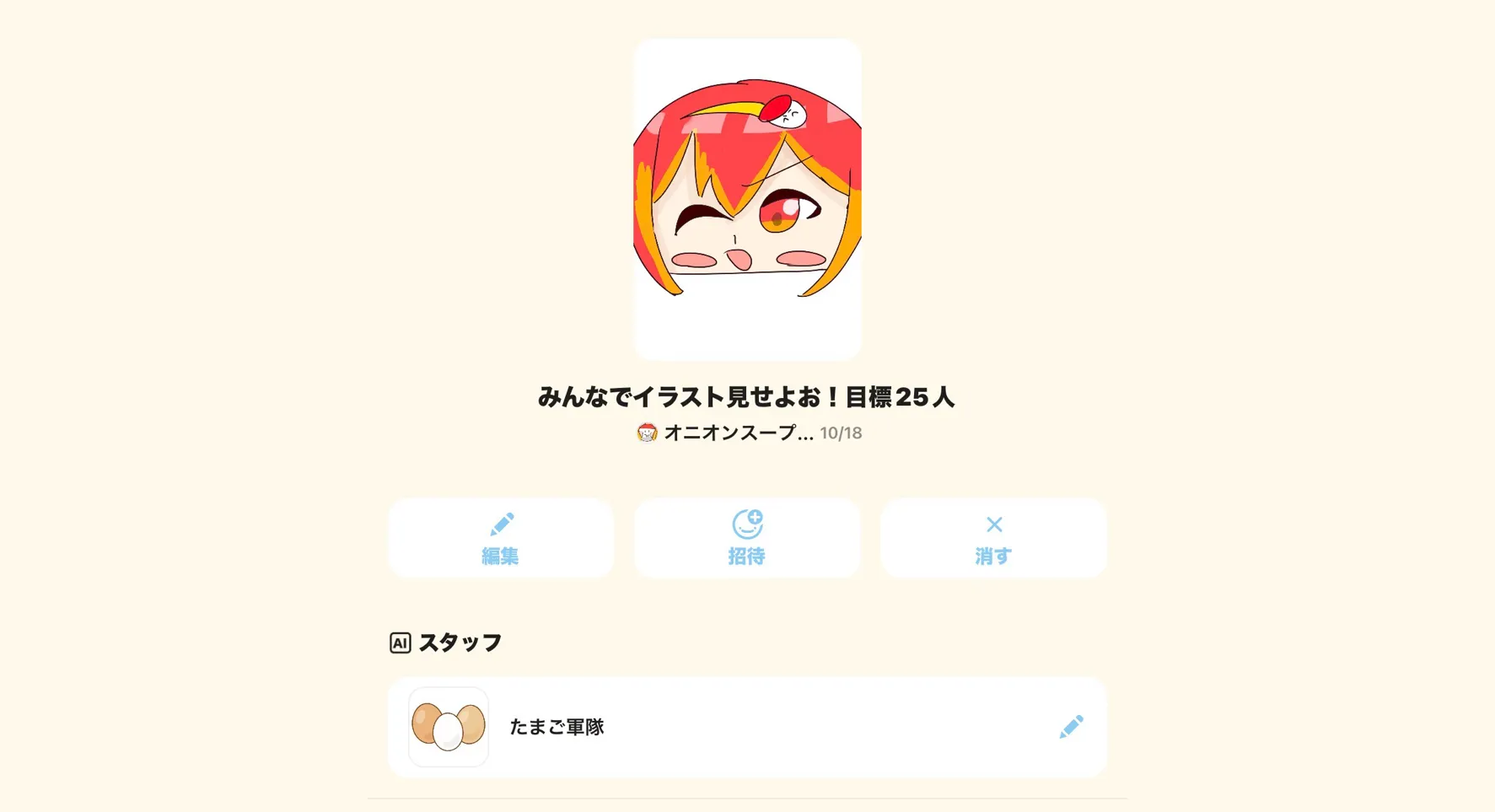Tap the 編集 edit button

click(x=501, y=538)
